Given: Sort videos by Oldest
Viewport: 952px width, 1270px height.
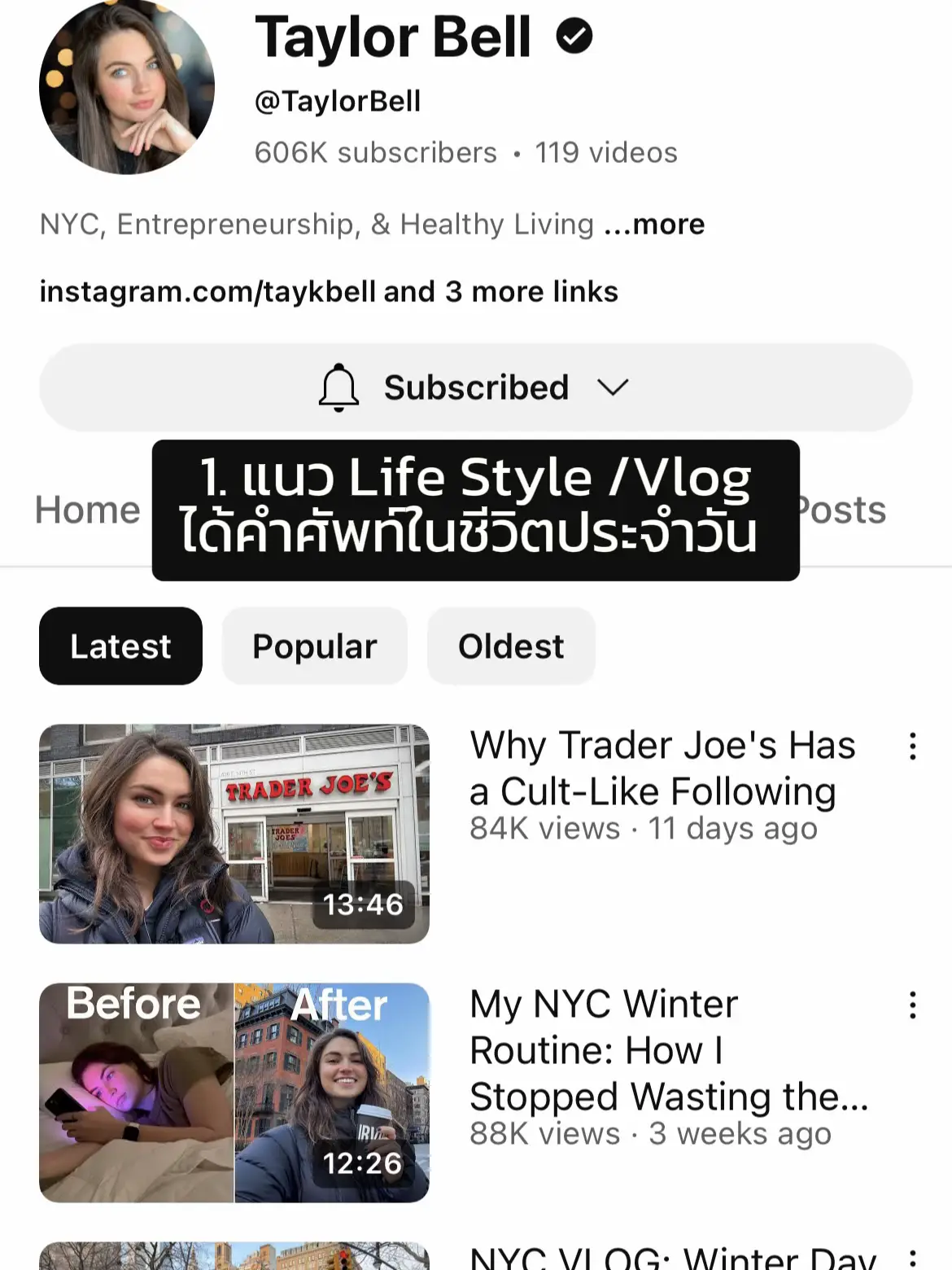Looking at the screenshot, I should click(511, 646).
